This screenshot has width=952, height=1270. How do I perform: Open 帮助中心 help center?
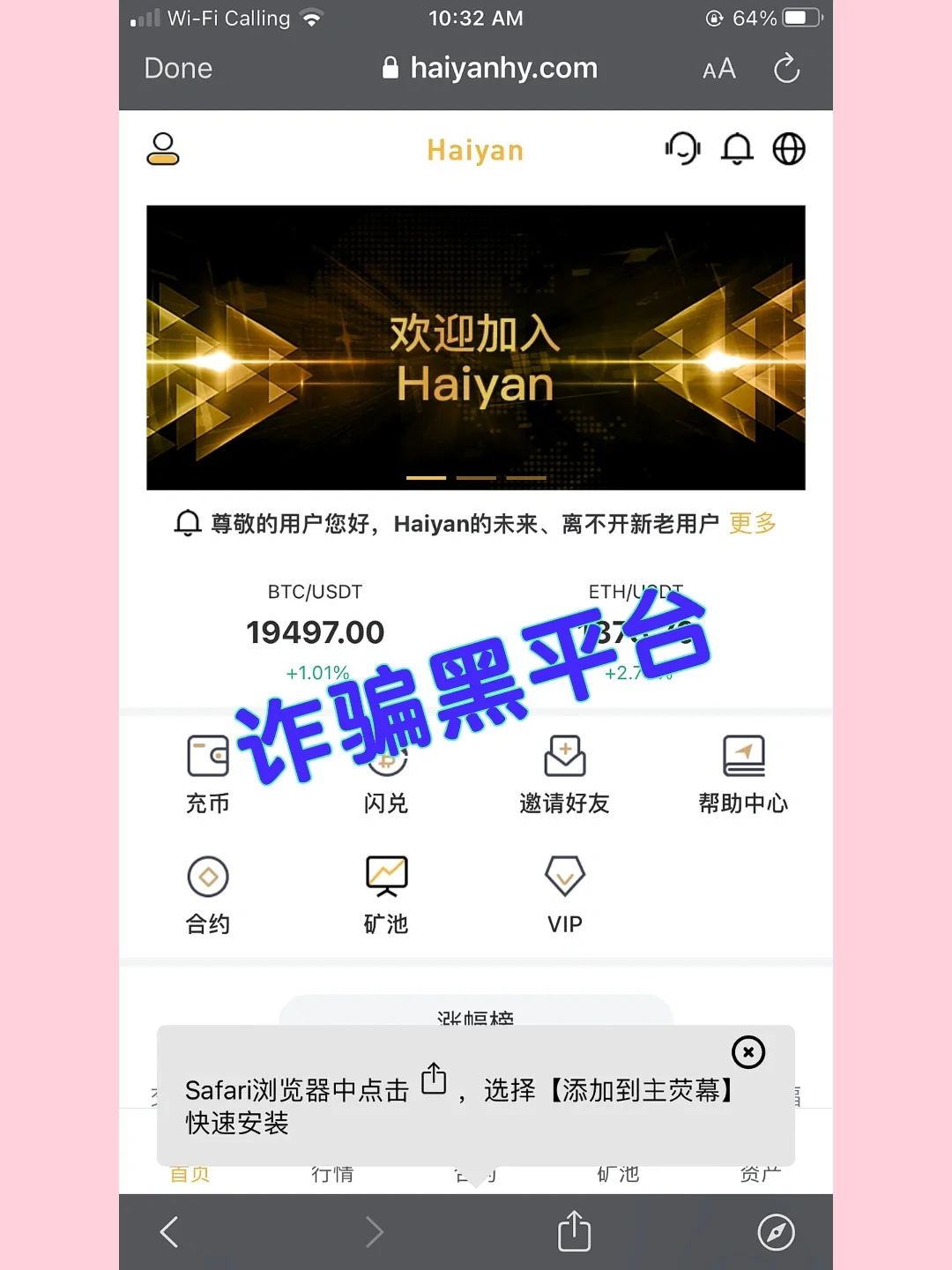click(x=743, y=773)
